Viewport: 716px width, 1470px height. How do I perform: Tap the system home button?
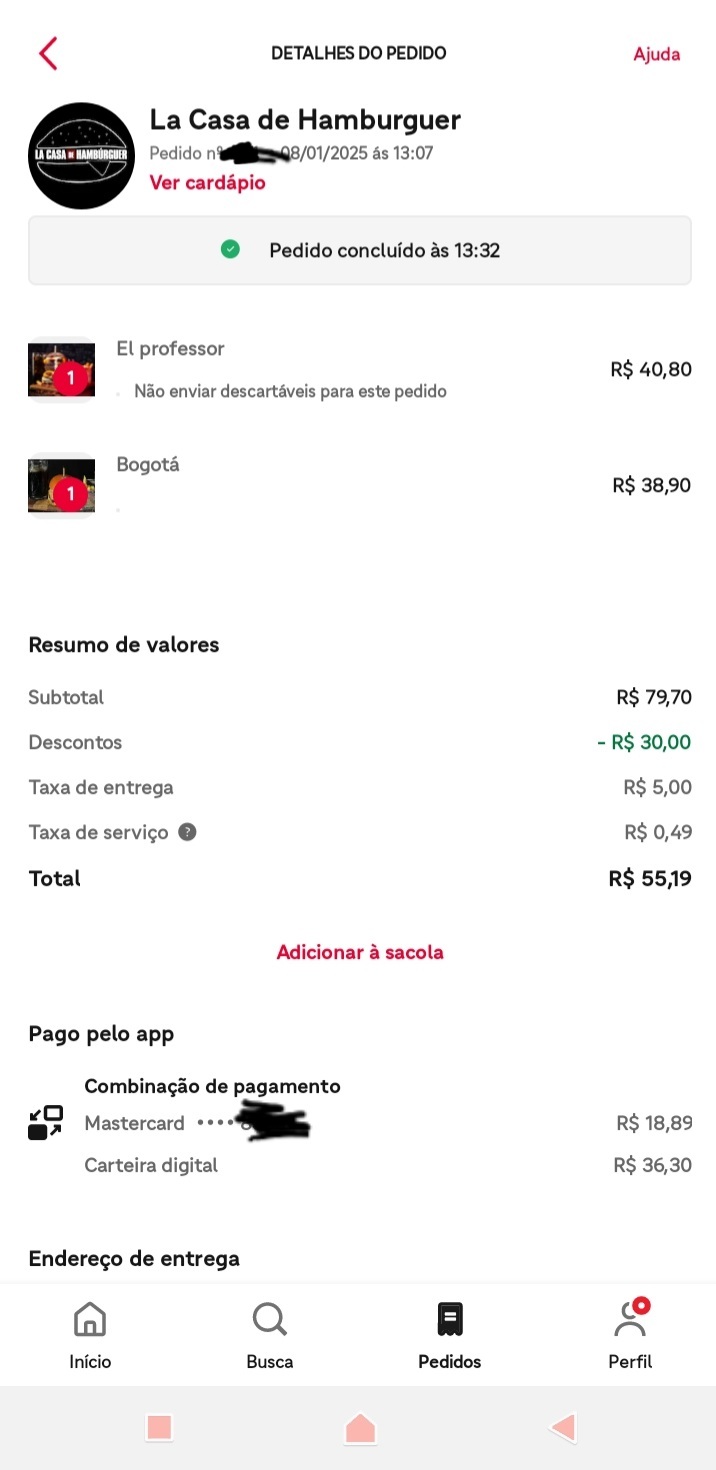pos(360,1428)
